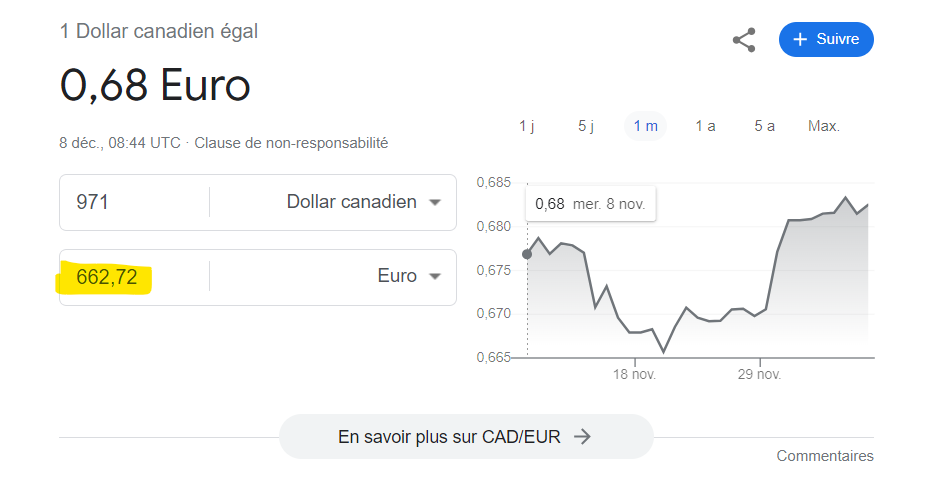Edit the 662,72 euro amount field
This screenshot has height=487, width=937.
pos(135,277)
